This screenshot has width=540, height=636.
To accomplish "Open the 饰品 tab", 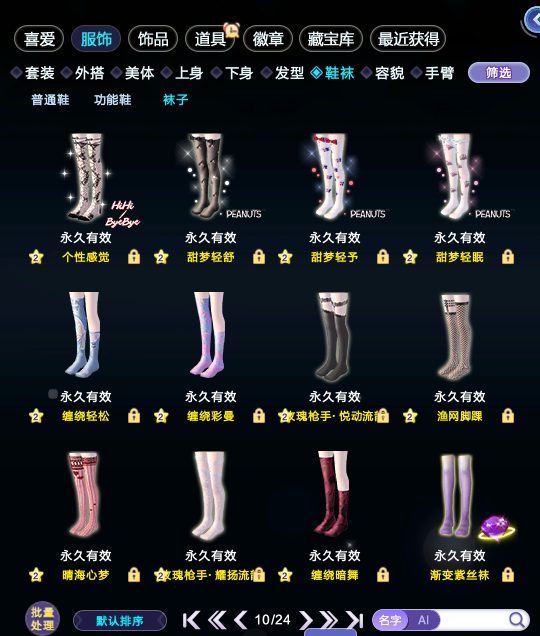I will 153,39.
